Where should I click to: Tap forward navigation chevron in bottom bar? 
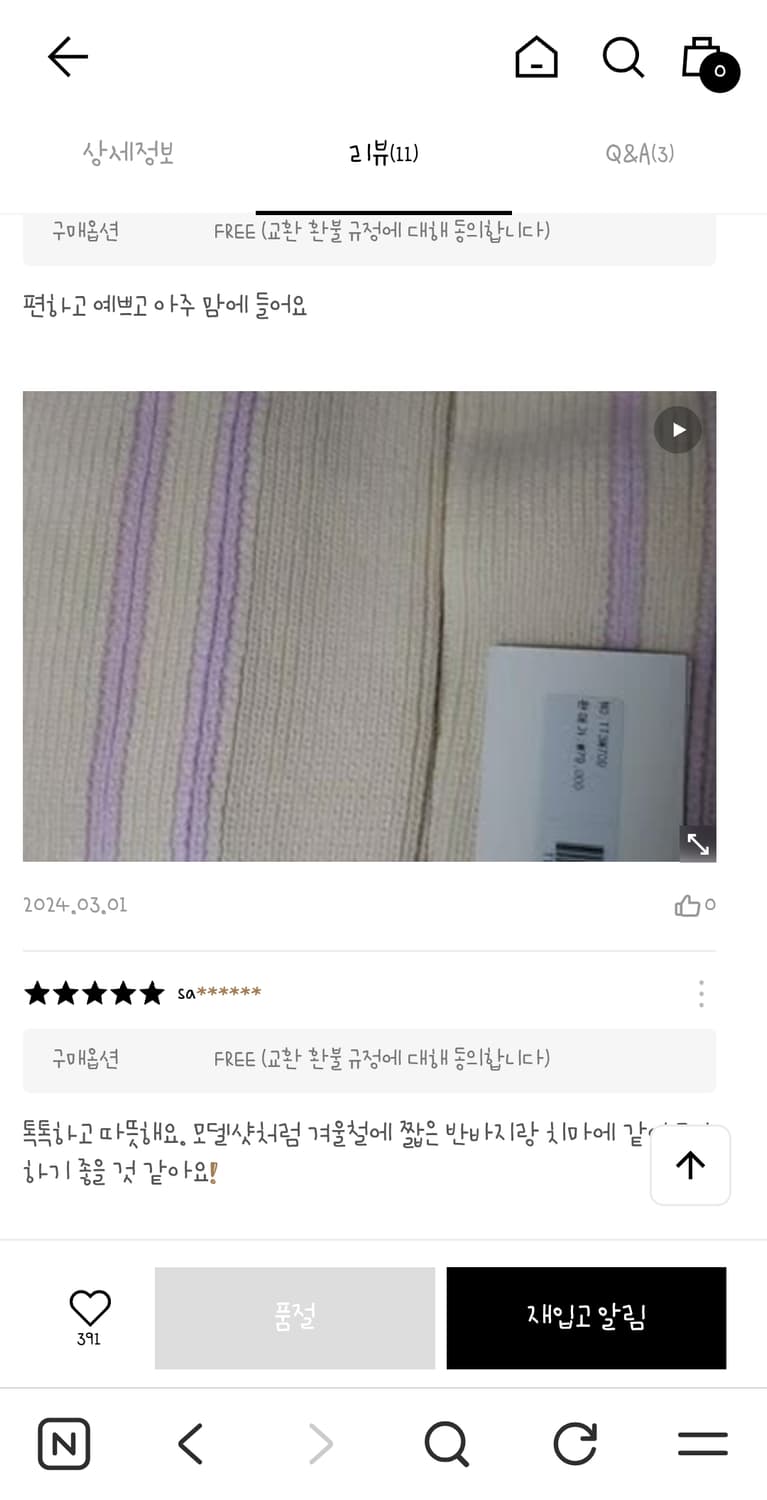[319, 1443]
